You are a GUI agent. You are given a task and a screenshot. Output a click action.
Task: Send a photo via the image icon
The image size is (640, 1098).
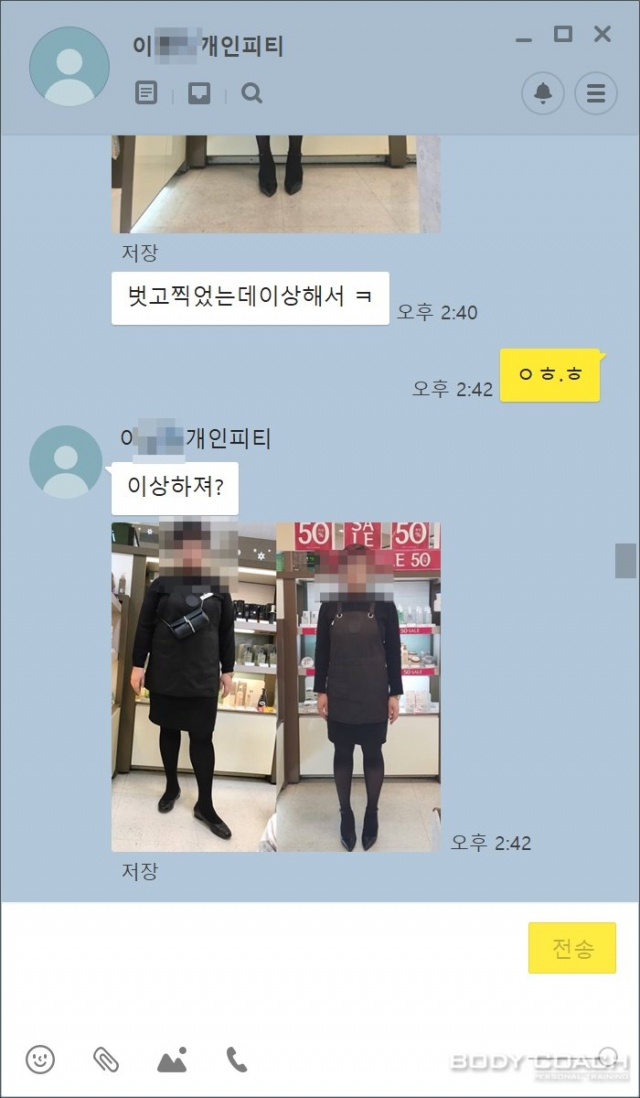coord(172,1060)
